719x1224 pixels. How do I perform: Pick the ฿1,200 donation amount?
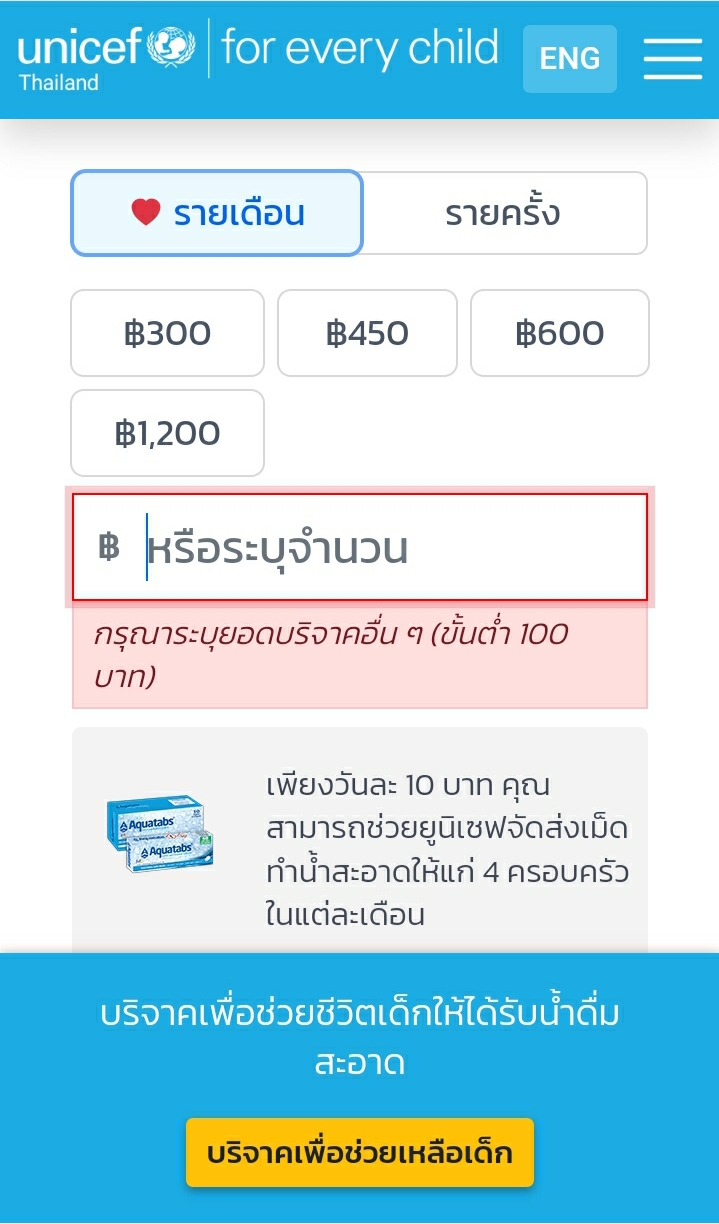coord(168,433)
